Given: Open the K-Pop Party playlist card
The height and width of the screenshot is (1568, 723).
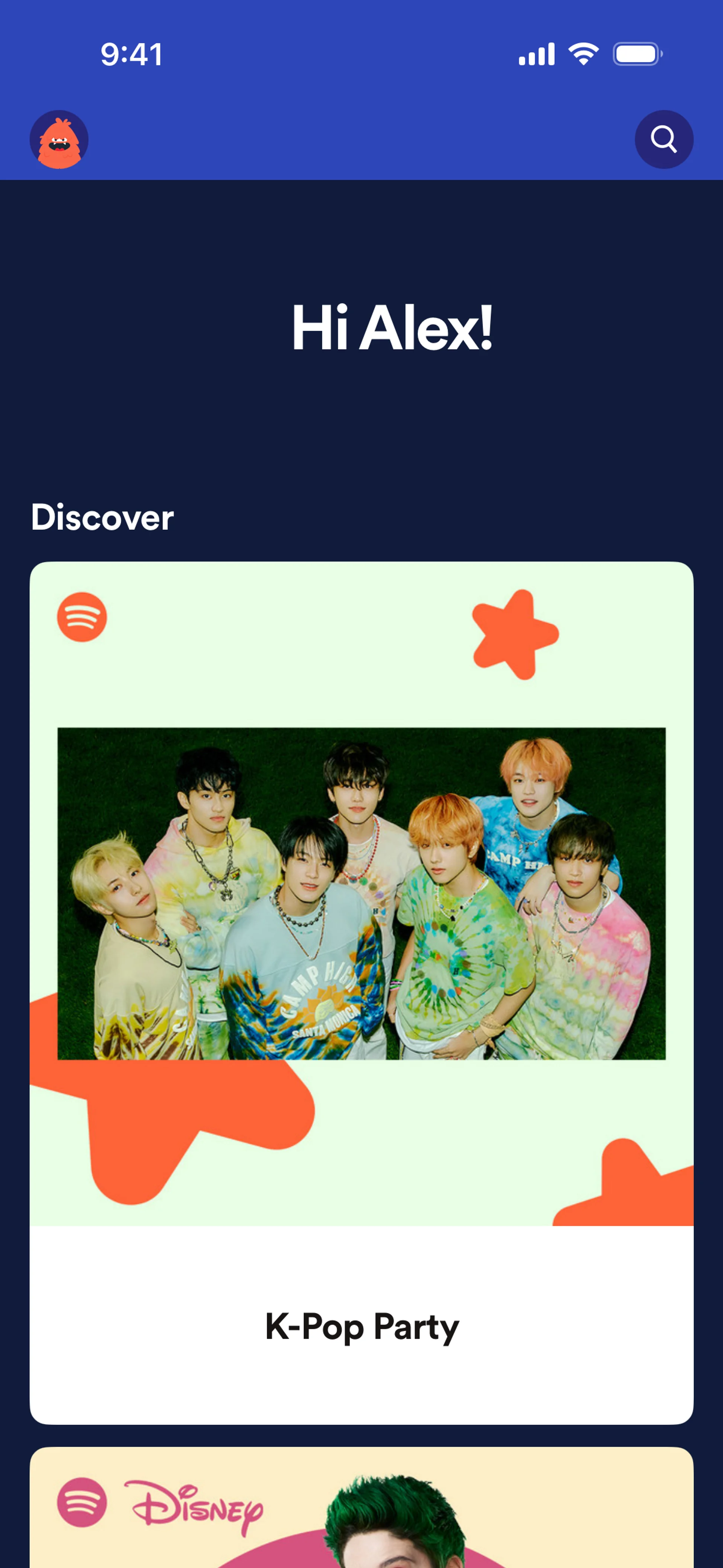Looking at the screenshot, I should 361,992.
